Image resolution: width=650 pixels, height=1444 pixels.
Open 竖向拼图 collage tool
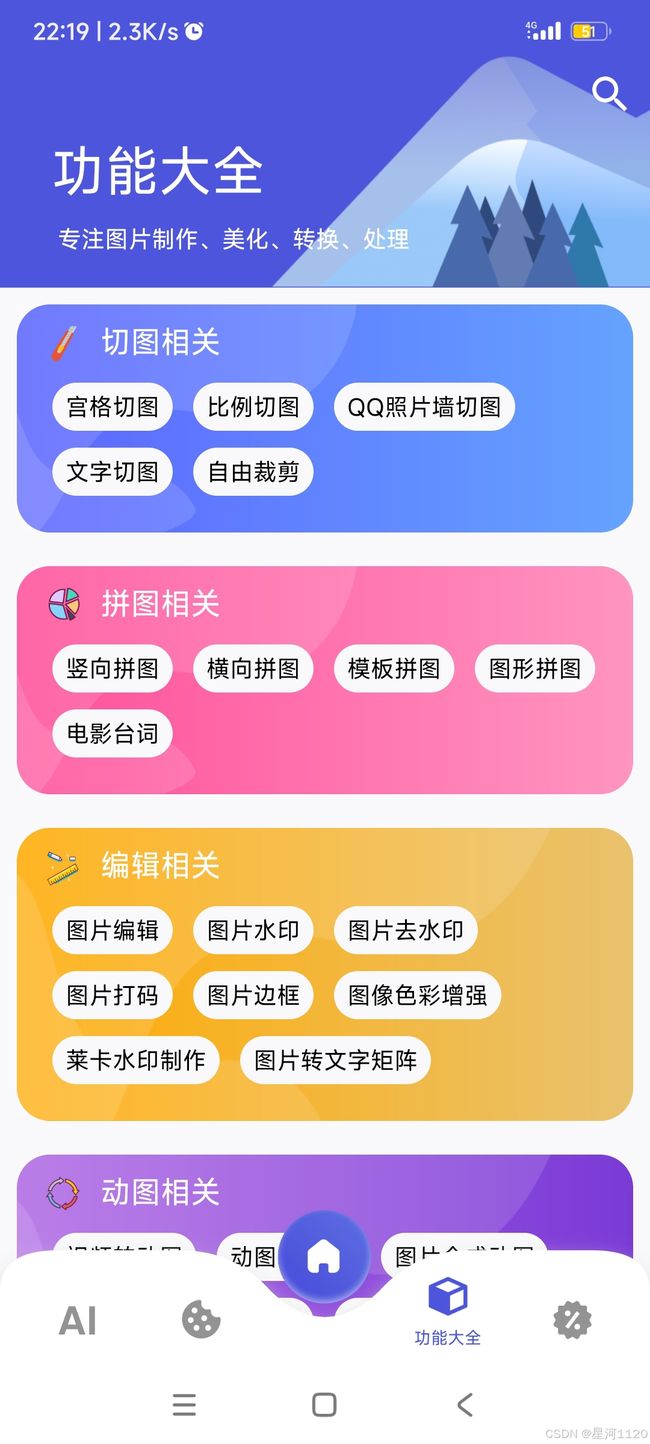pos(112,669)
